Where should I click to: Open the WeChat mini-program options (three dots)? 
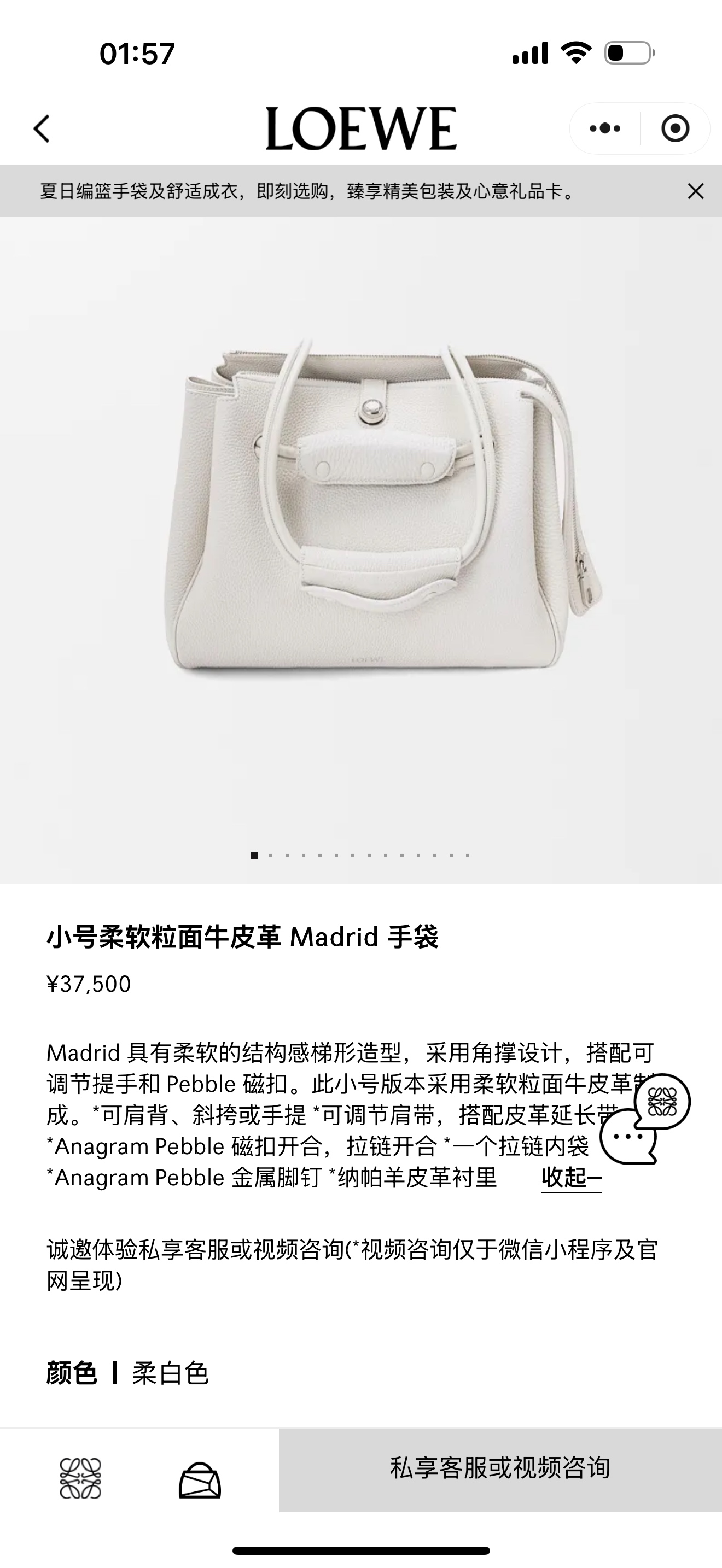click(x=604, y=129)
